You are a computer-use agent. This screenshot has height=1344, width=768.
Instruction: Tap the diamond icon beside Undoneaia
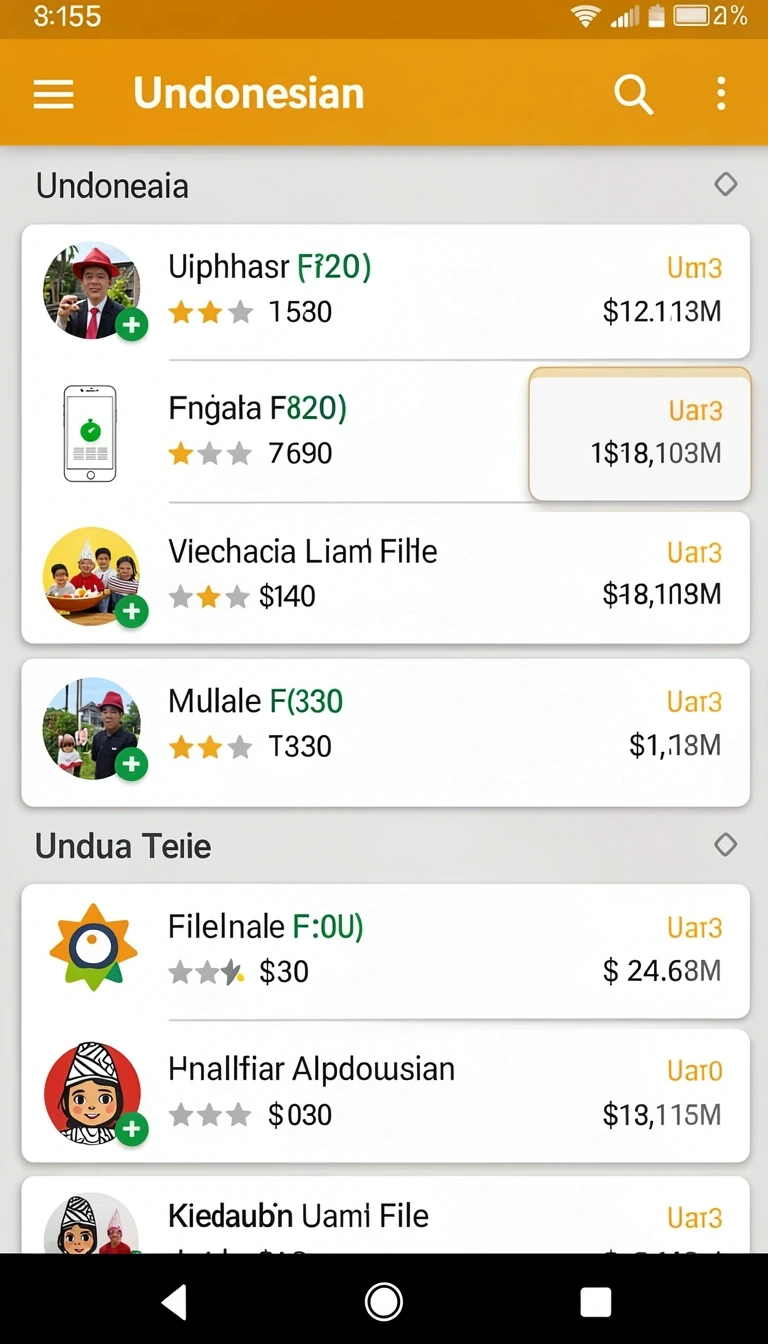point(726,185)
